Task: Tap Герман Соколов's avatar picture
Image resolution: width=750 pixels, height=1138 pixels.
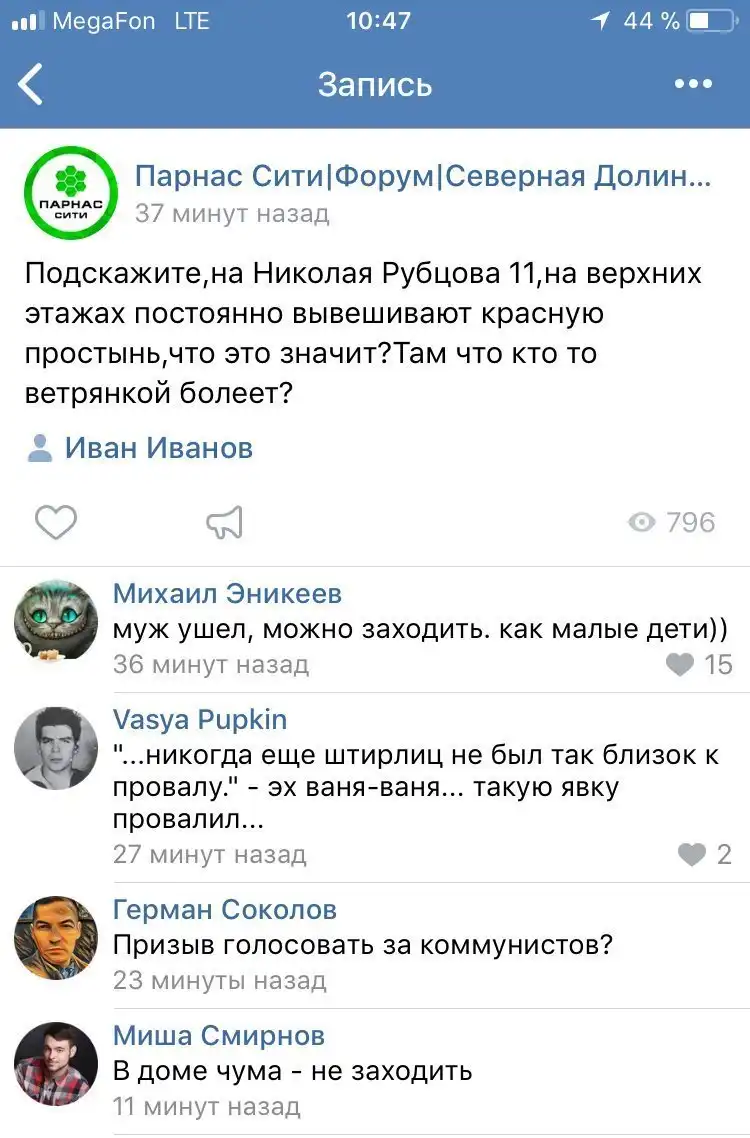Action: pyautogui.click(x=56, y=938)
